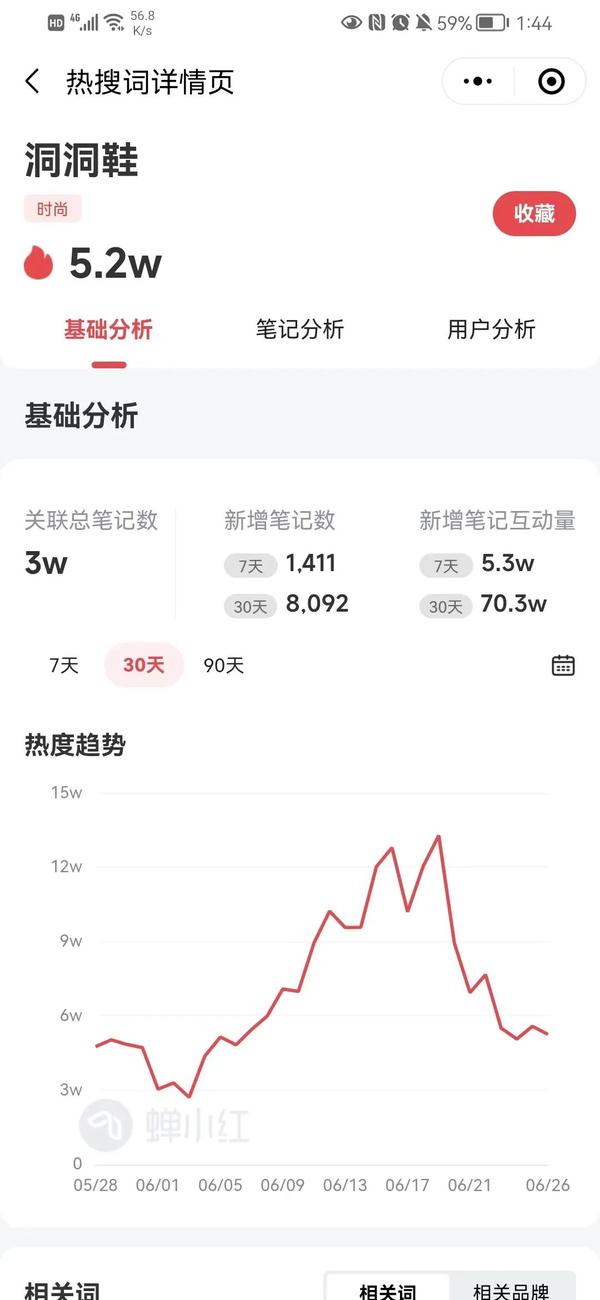Viewport: 600px width, 1300px height.
Task: Switch to the 用户分析 tab
Action: click(x=491, y=329)
